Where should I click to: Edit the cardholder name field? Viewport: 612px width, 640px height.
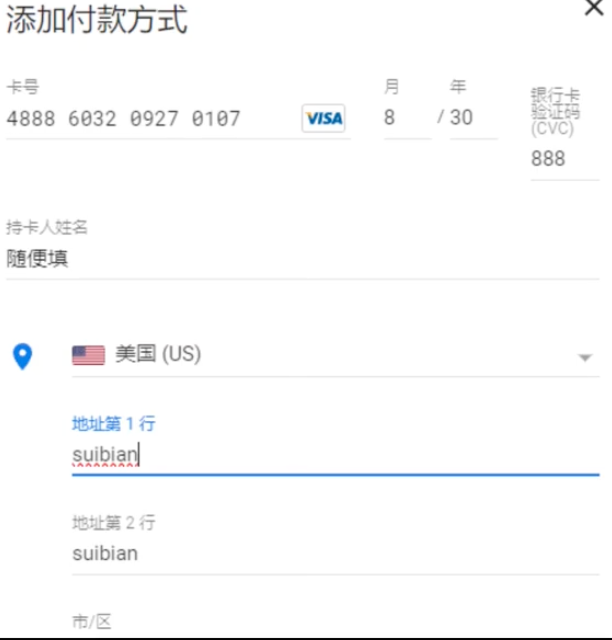click(x=300, y=260)
